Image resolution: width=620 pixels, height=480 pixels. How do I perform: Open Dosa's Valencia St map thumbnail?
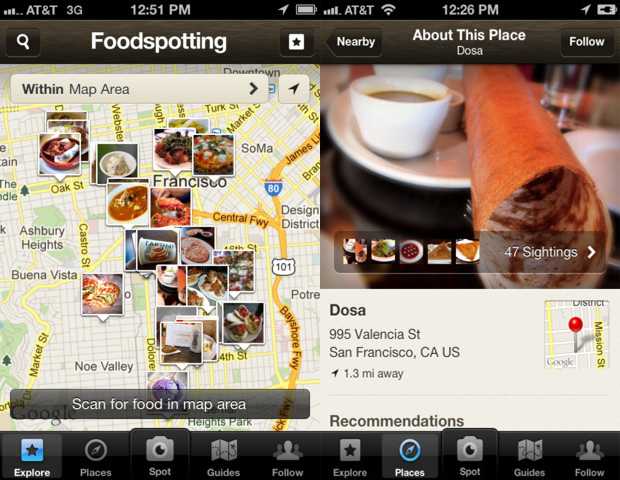point(575,335)
